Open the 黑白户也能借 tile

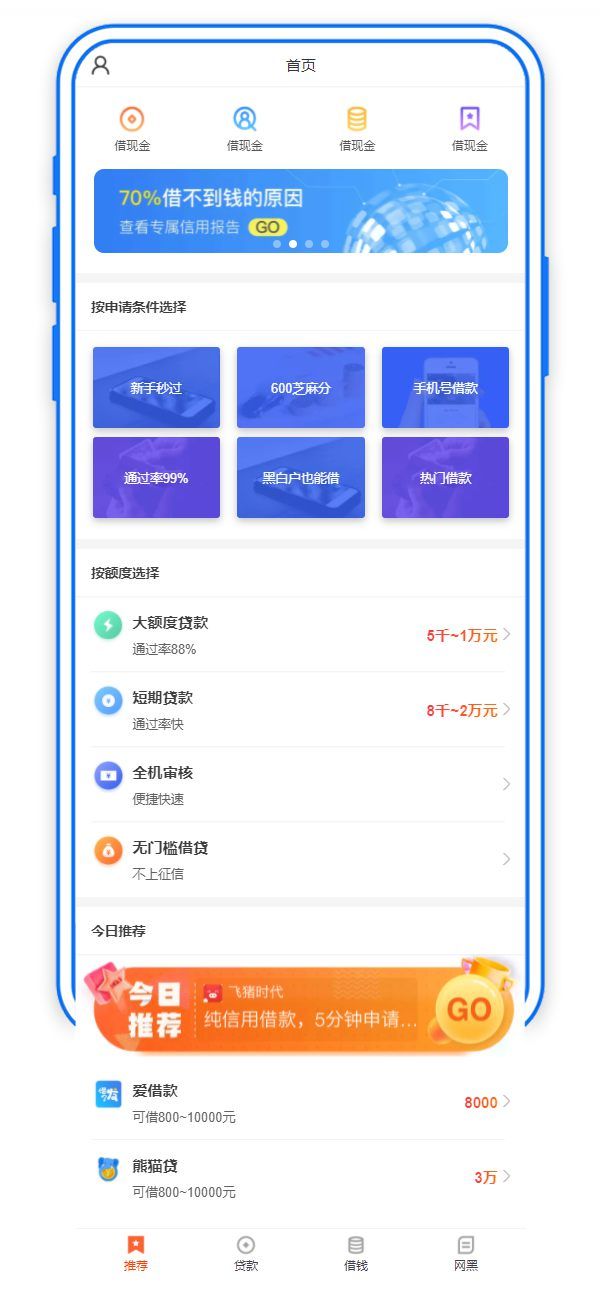[x=300, y=478]
